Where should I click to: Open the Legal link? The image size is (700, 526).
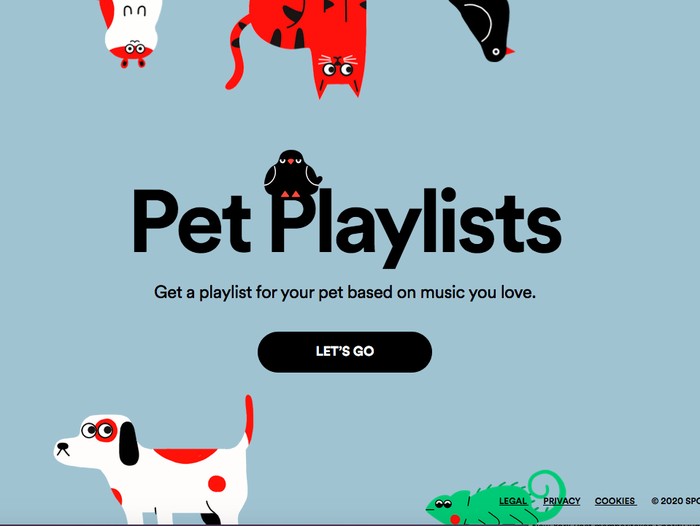[x=513, y=501]
